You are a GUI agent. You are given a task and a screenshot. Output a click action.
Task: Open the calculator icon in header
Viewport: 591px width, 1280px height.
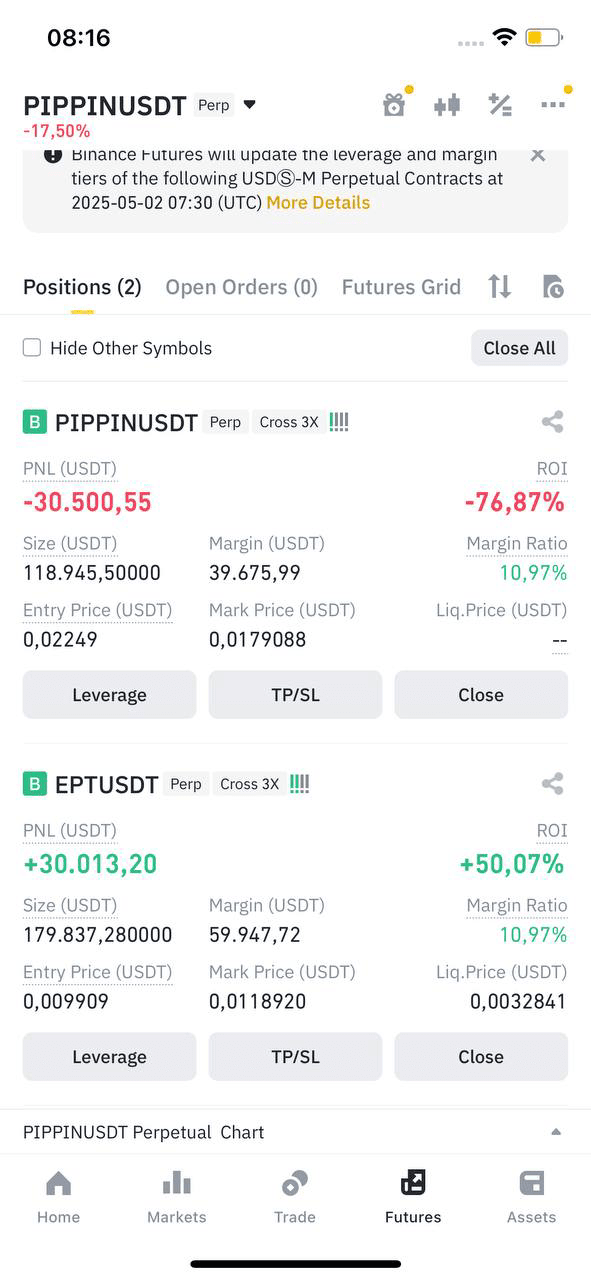[x=500, y=104]
